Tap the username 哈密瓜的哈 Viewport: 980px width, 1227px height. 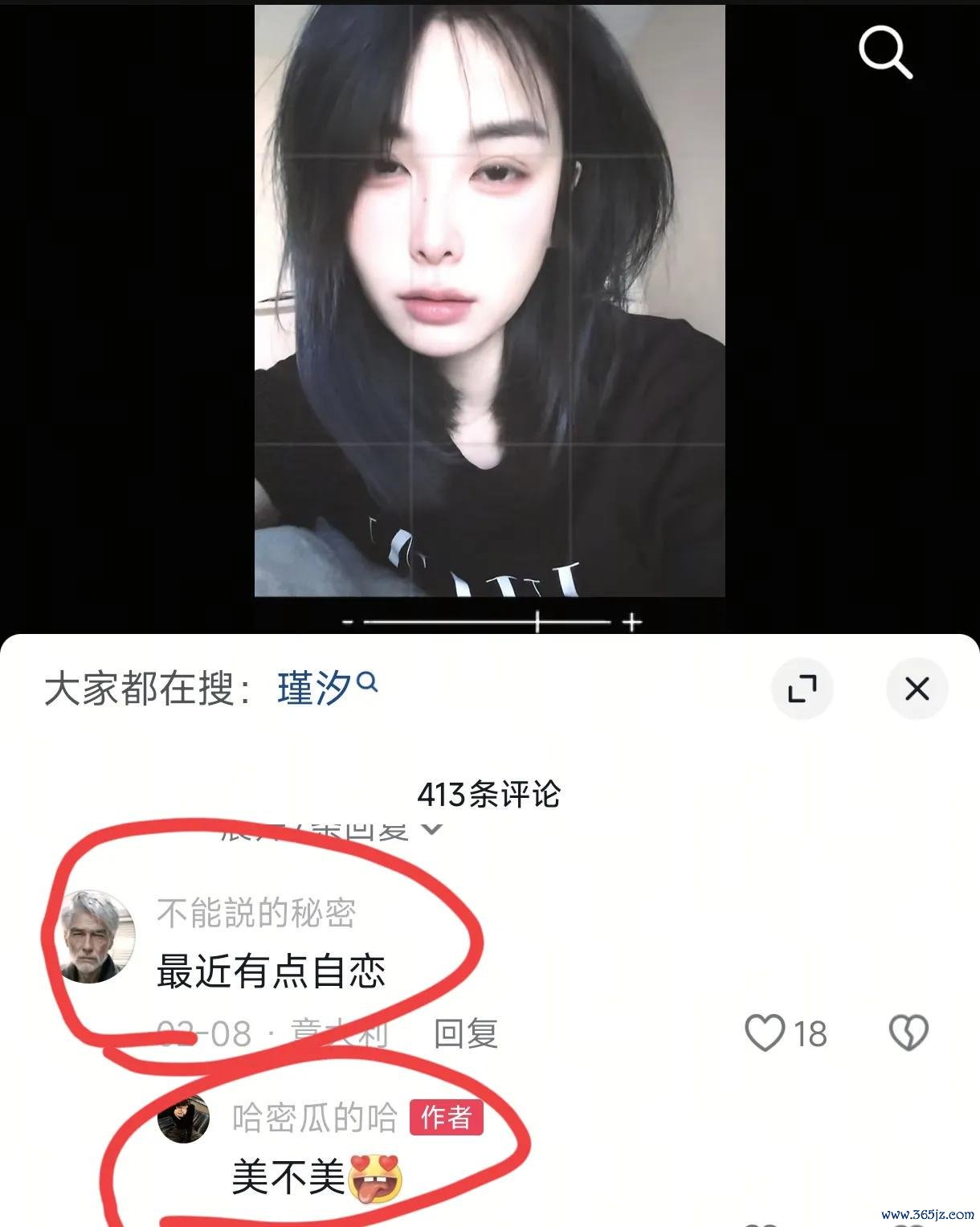coord(314,1118)
